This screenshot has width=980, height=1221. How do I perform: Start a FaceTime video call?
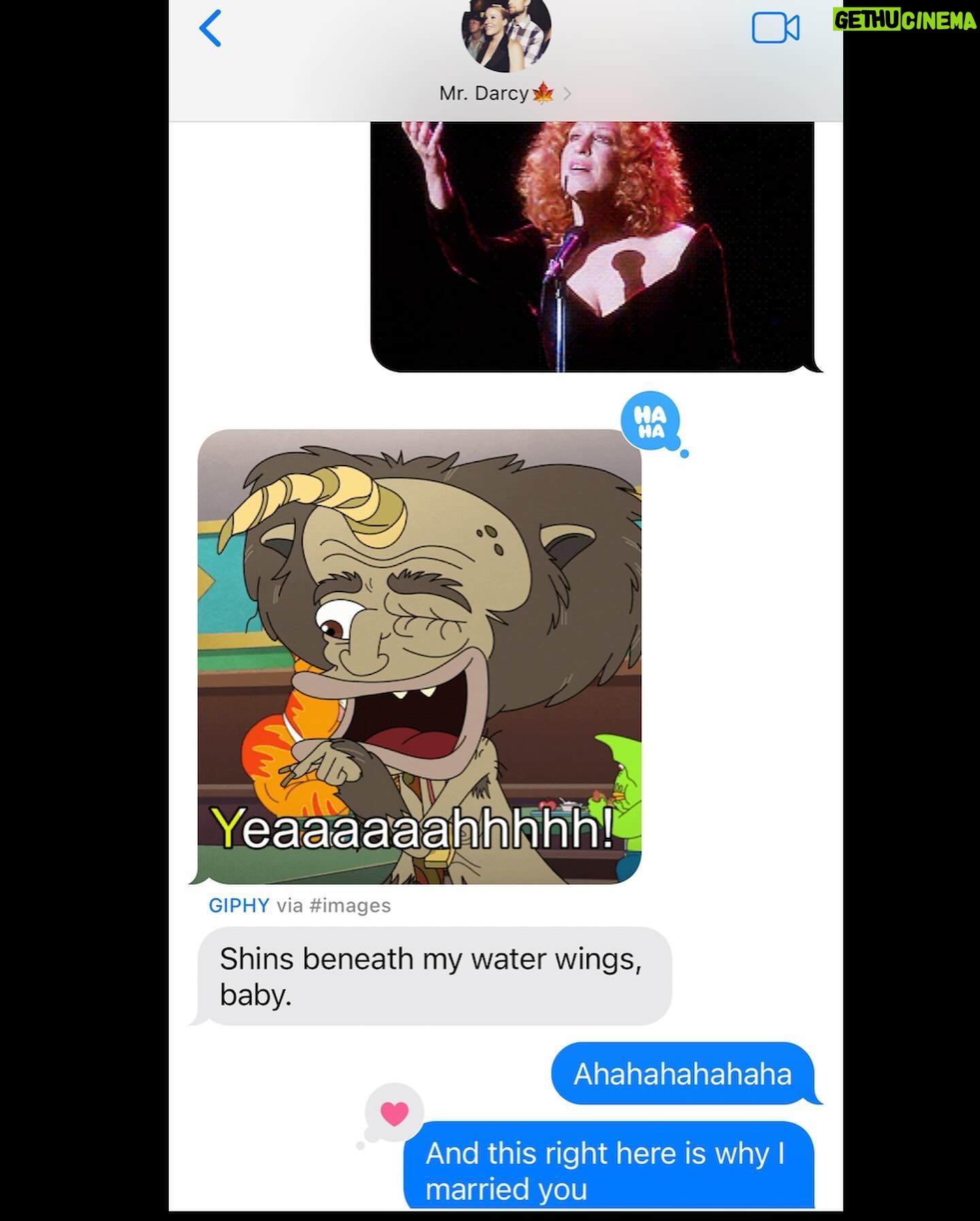point(775,29)
